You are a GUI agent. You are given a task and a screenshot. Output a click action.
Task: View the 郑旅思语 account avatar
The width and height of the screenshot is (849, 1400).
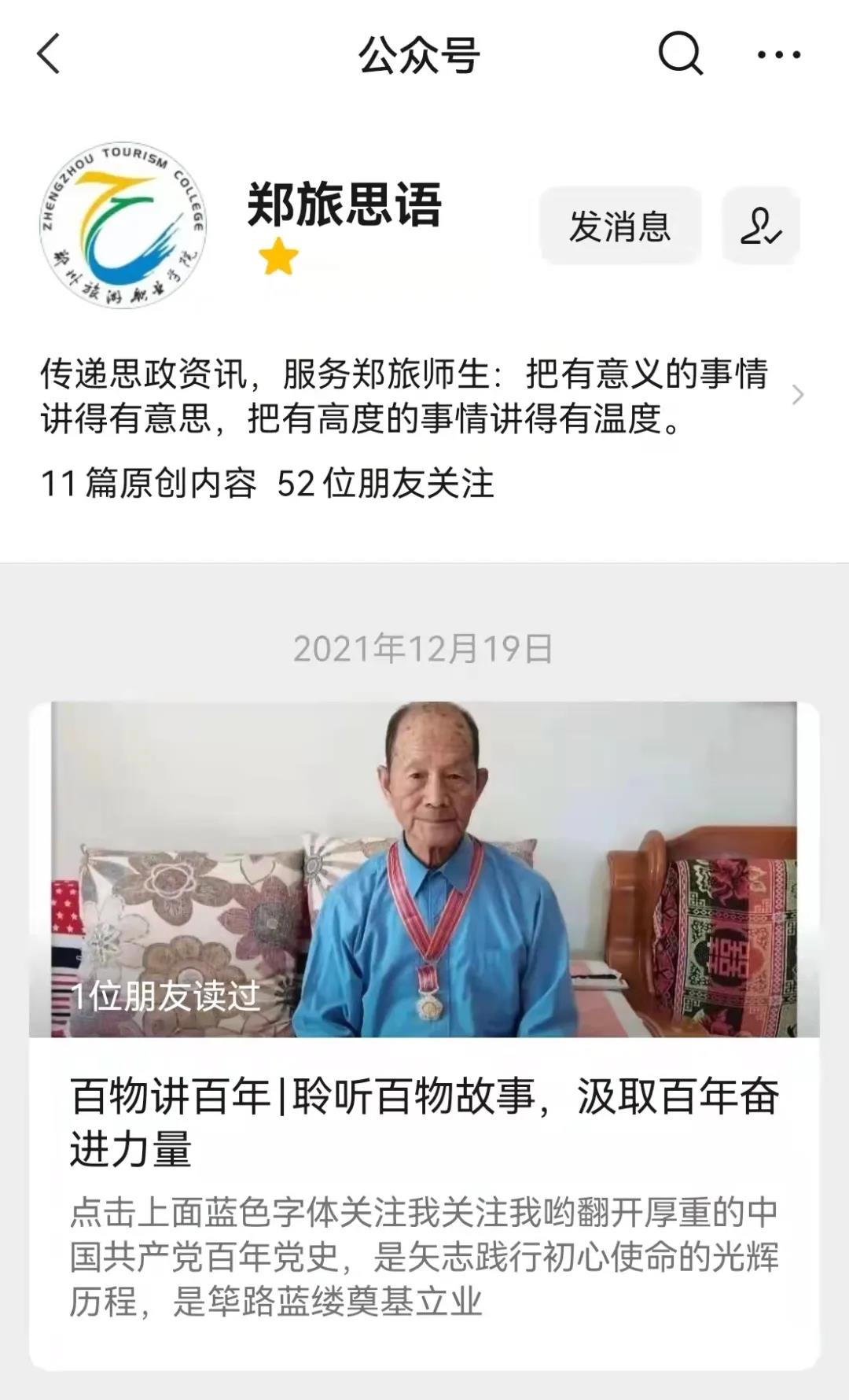tap(123, 225)
